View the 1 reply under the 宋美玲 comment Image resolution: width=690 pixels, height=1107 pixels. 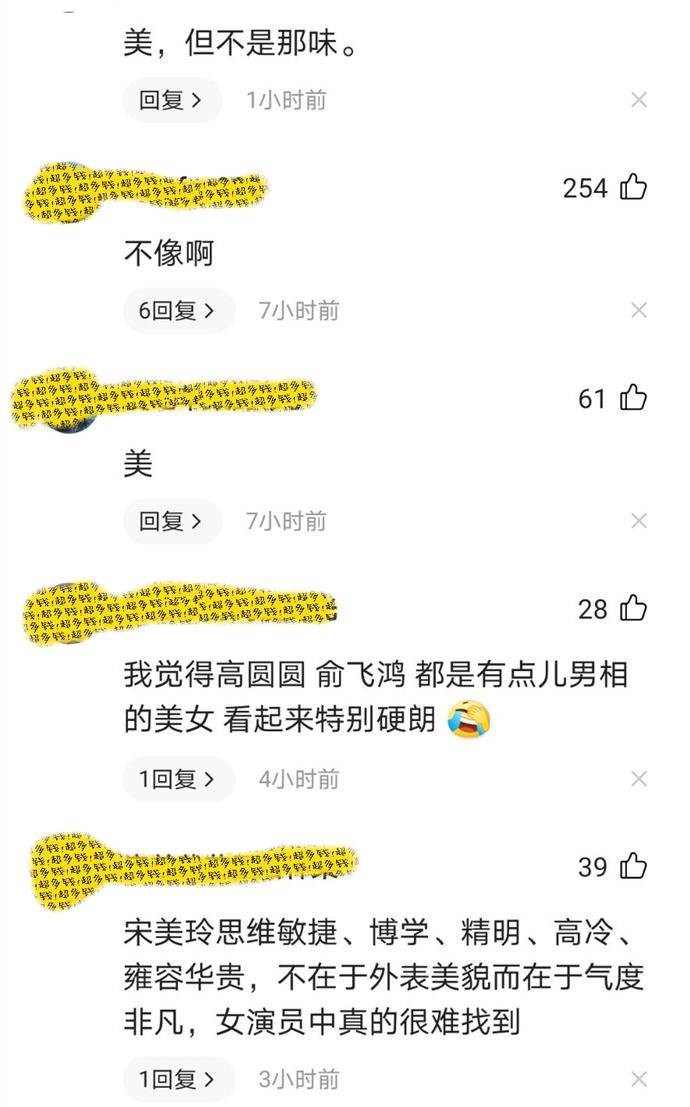tap(178, 1079)
